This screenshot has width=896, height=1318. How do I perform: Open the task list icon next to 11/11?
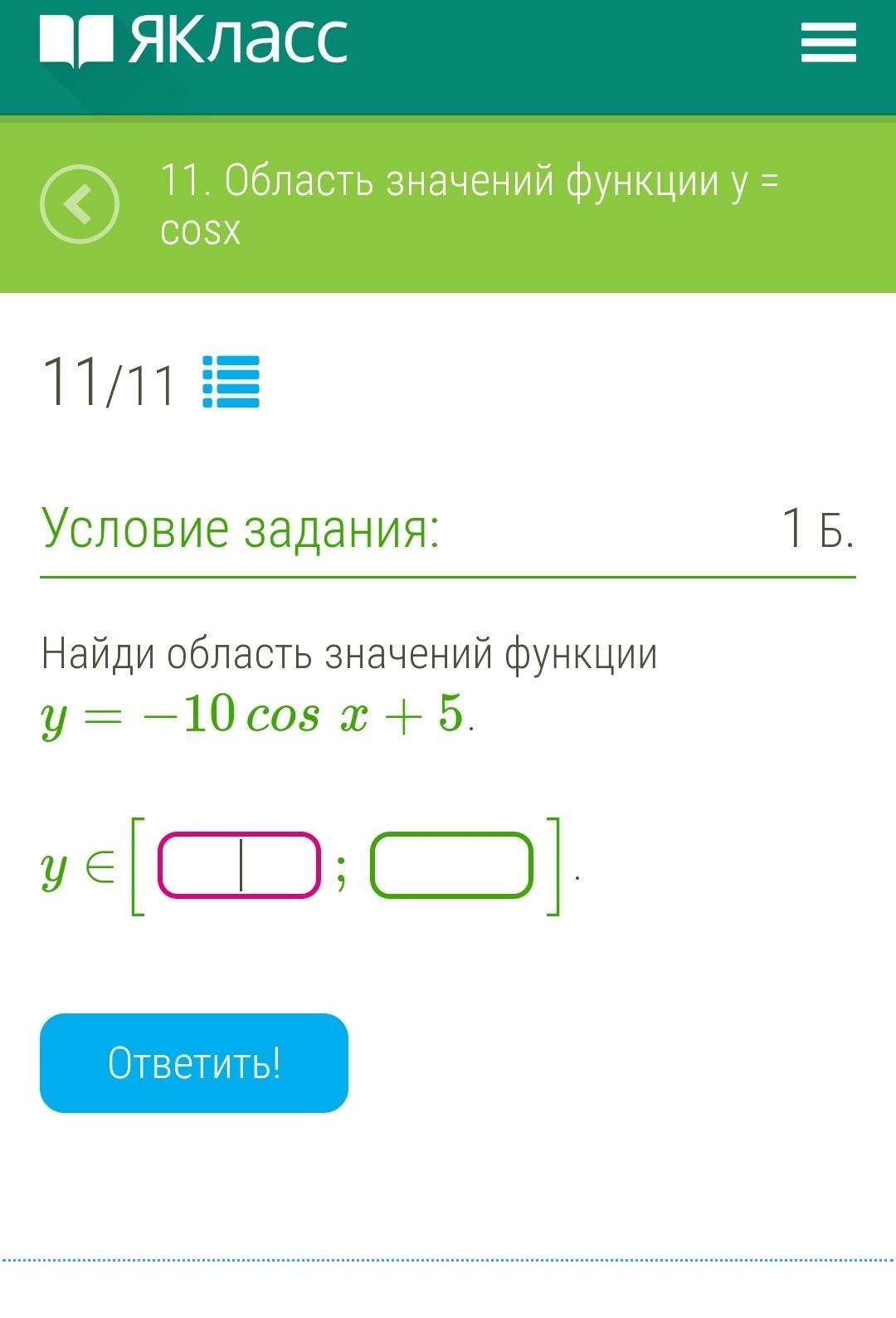coord(231,382)
